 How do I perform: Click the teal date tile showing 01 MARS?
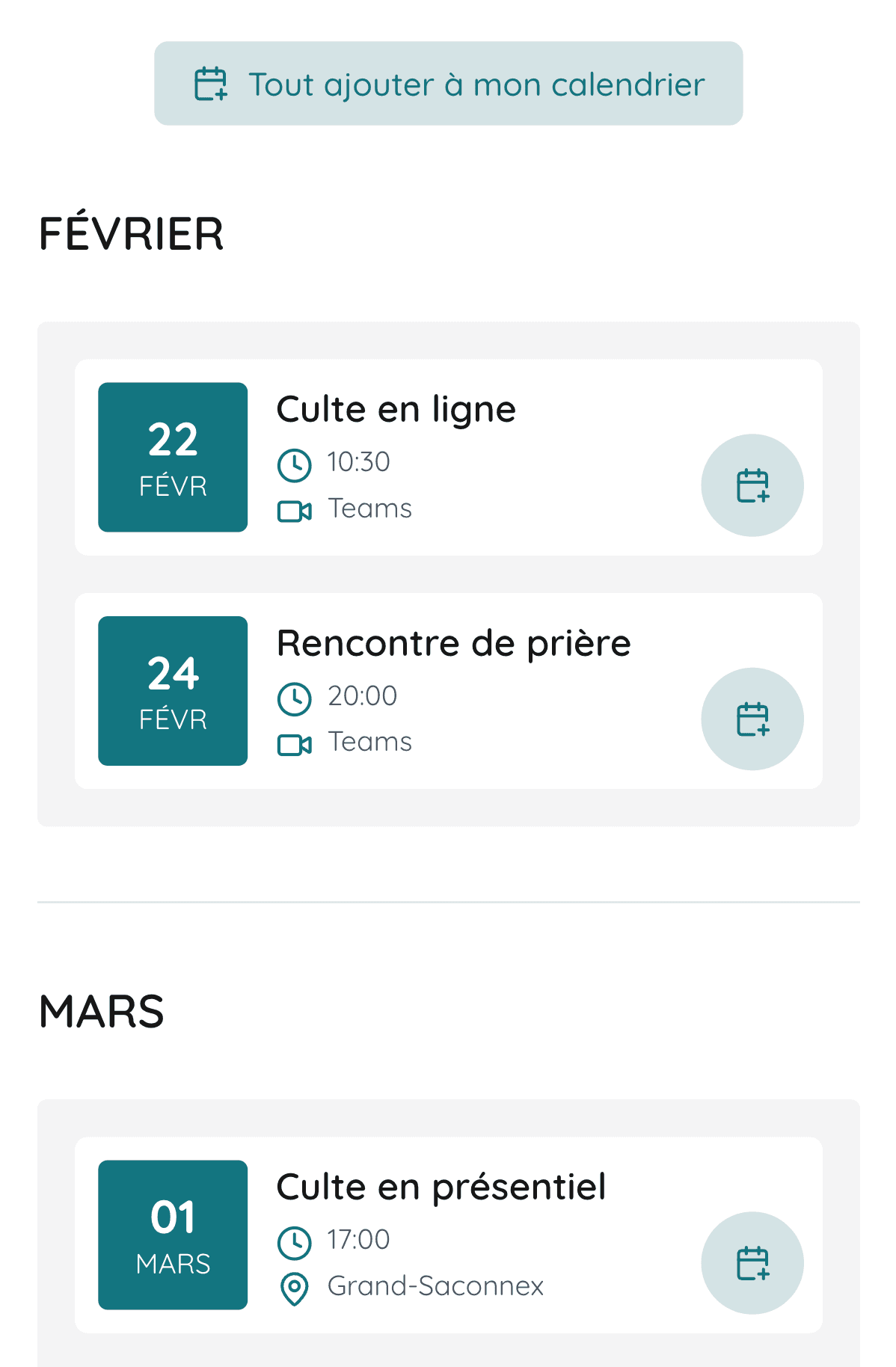tap(172, 1234)
